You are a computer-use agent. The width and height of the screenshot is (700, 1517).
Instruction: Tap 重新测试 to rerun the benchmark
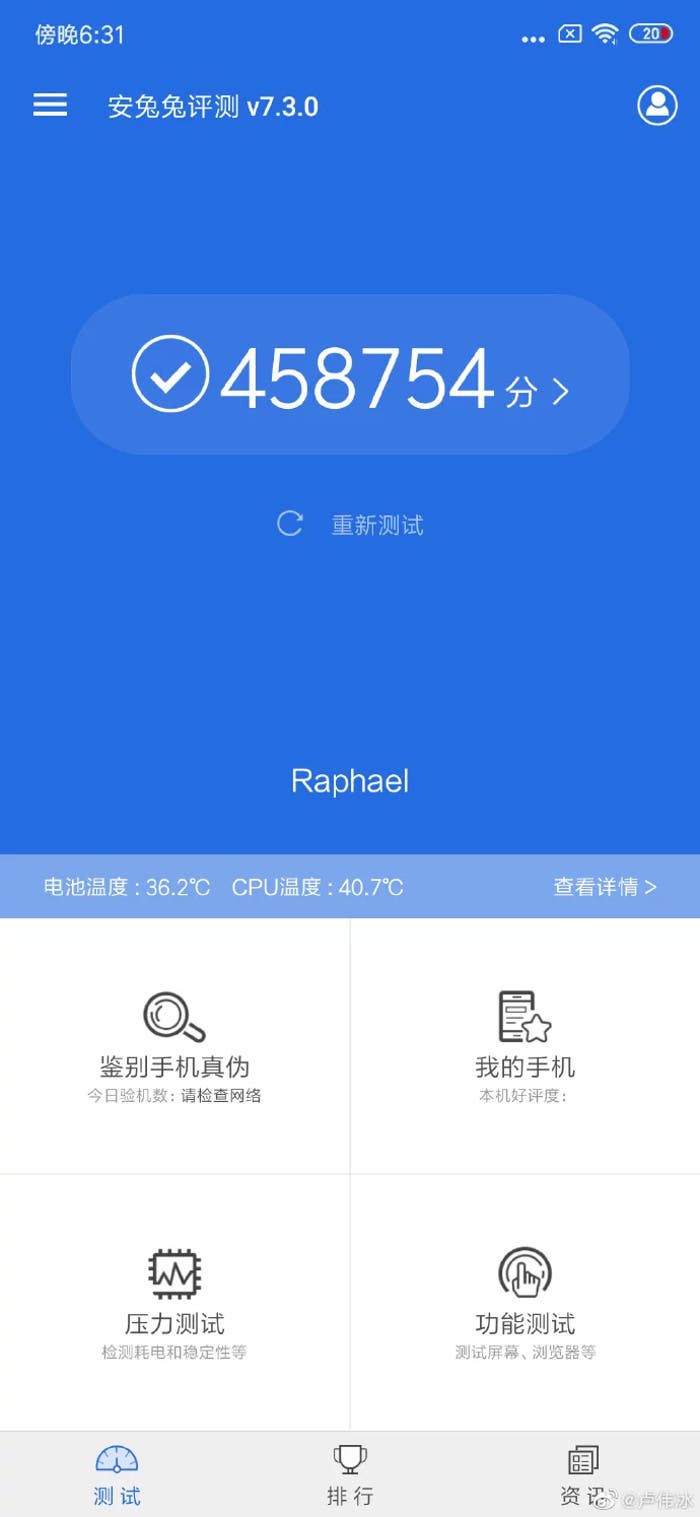pyautogui.click(x=352, y=524)
